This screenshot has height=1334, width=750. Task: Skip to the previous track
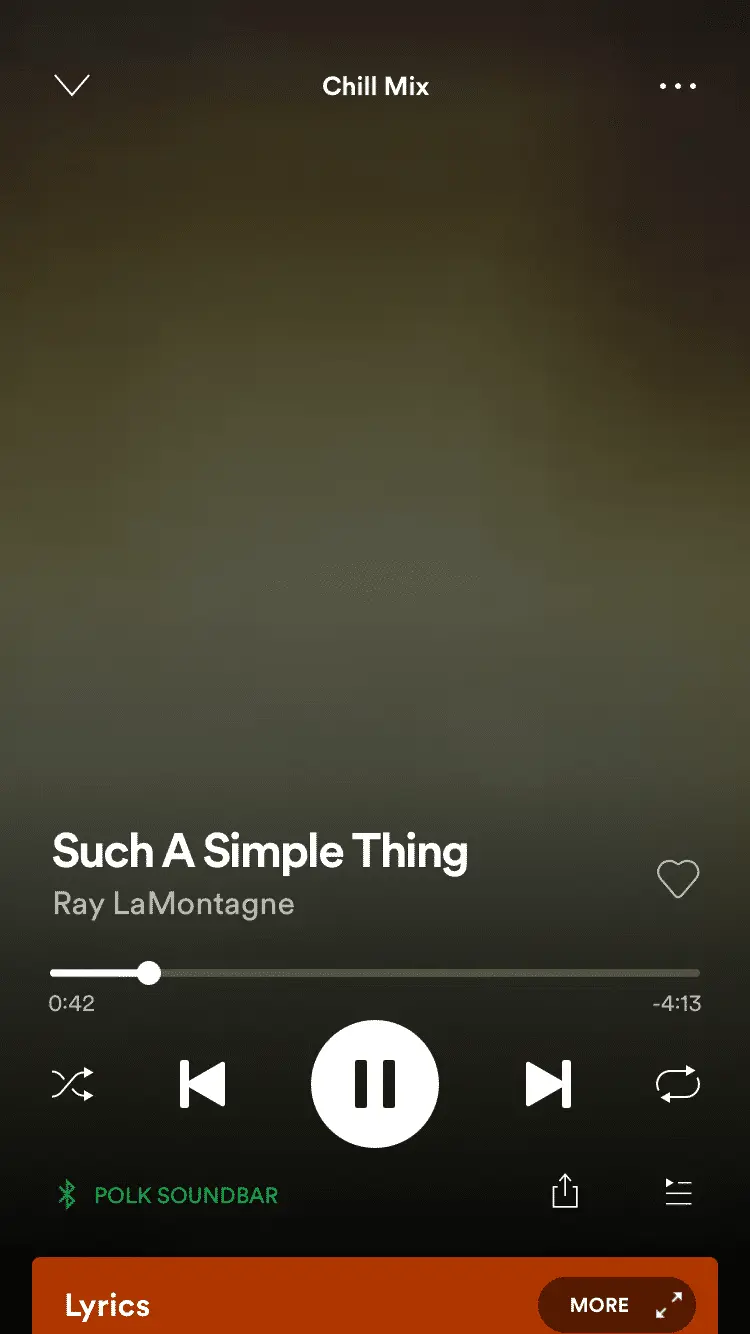point(203,1084)
